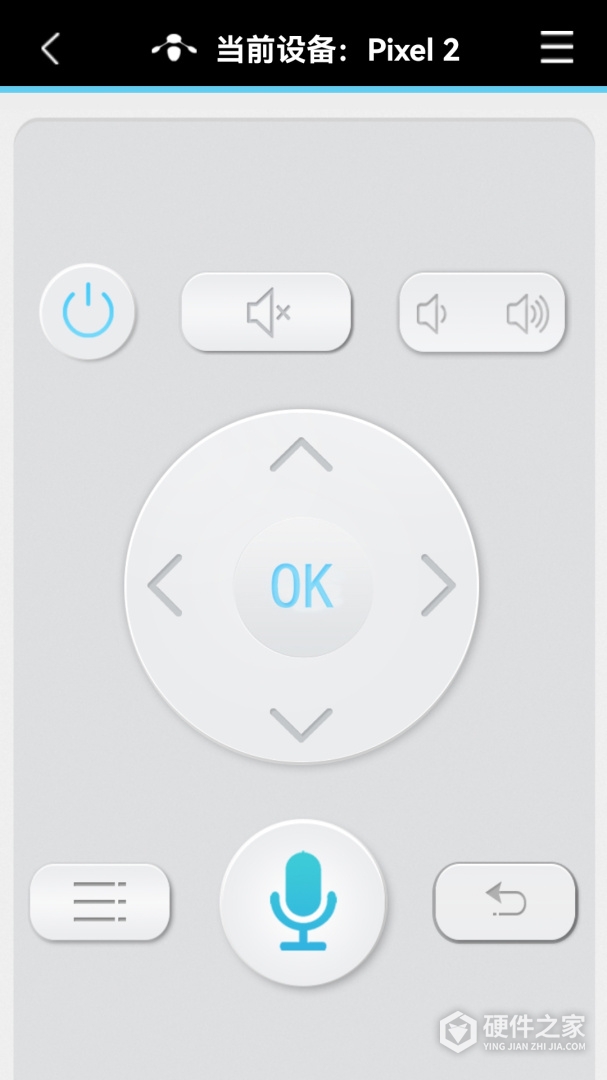The image size is (607, 1080).
Task: Open the hamburger menu in the header
Action: tap(557, 47)
